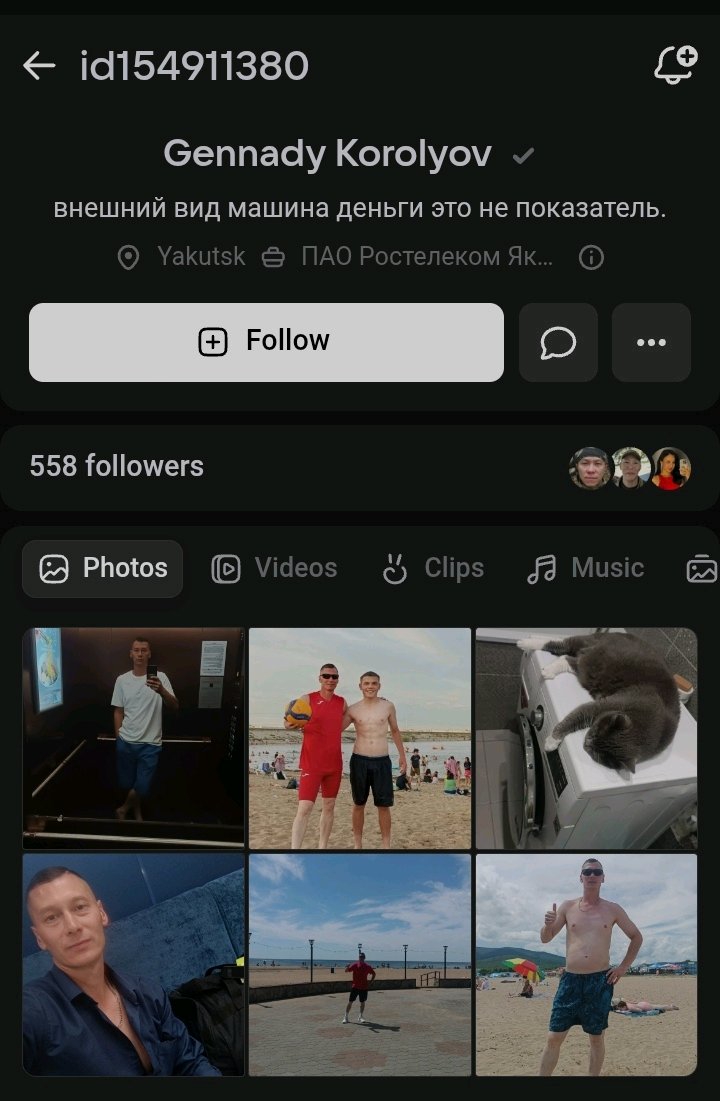Open the seaside promenade photo
Screen dimensions: 720x1101
point(359,964)
